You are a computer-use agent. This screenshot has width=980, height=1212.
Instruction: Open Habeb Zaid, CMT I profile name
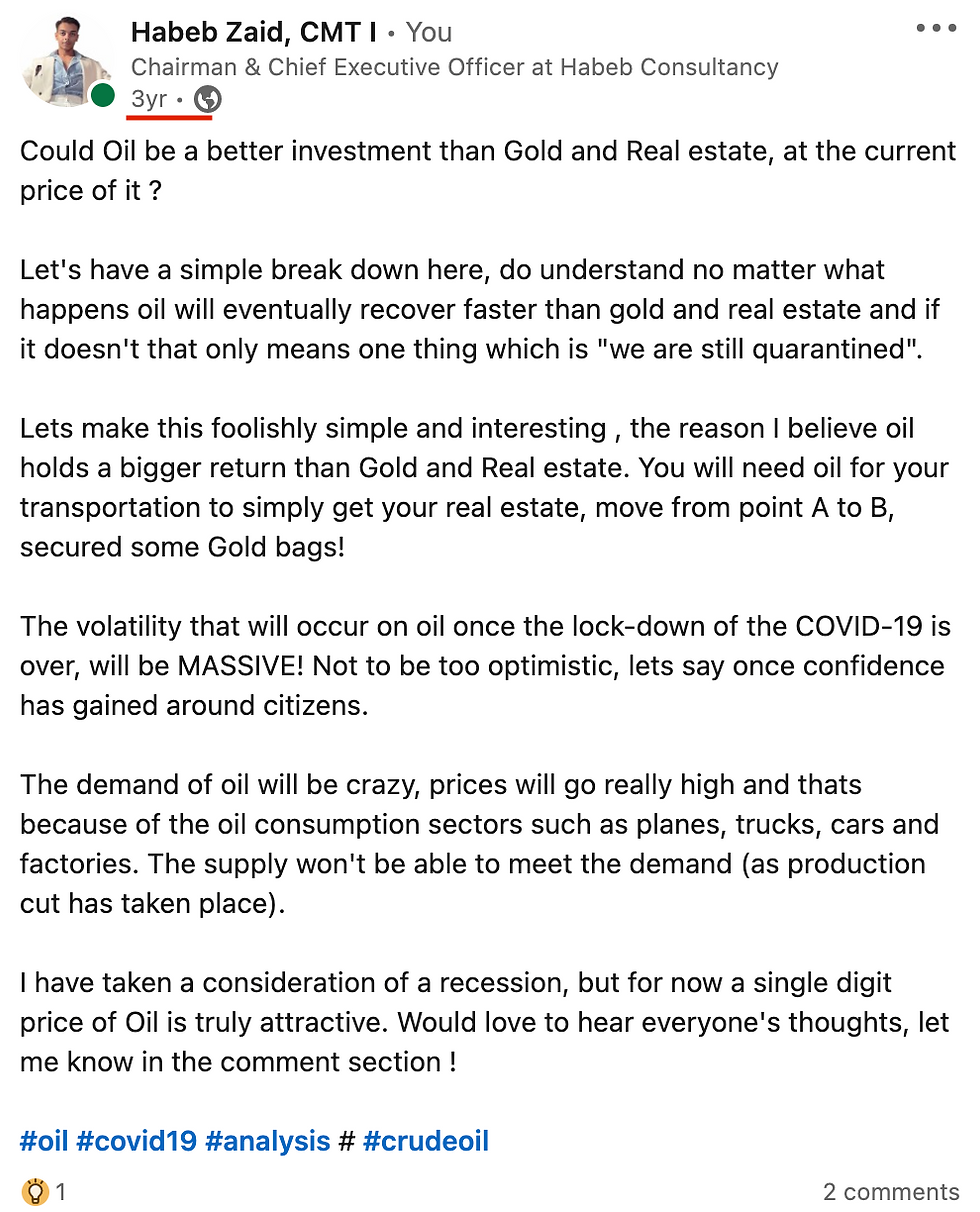click(253, 32)
